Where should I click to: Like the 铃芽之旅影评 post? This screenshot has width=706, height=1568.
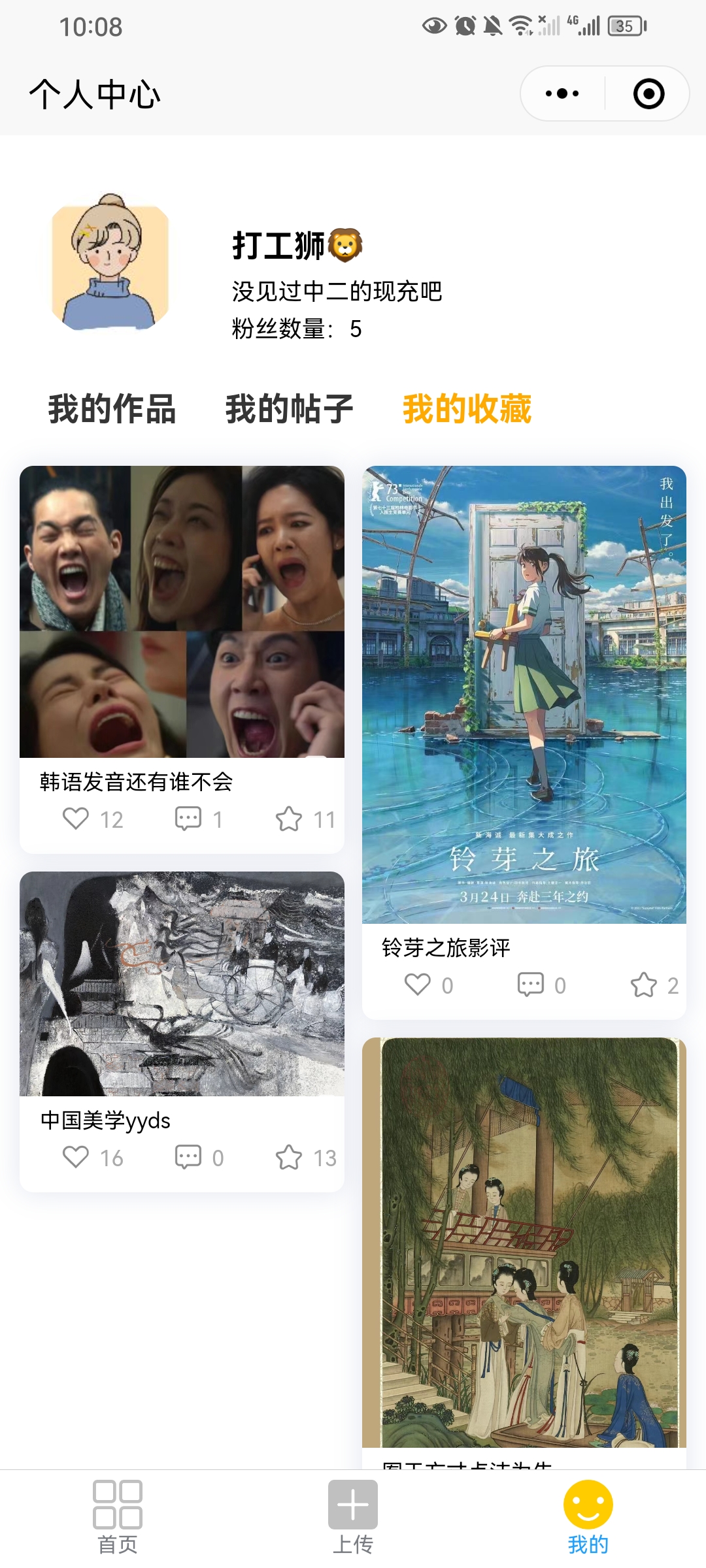click(x=418, y=985)
